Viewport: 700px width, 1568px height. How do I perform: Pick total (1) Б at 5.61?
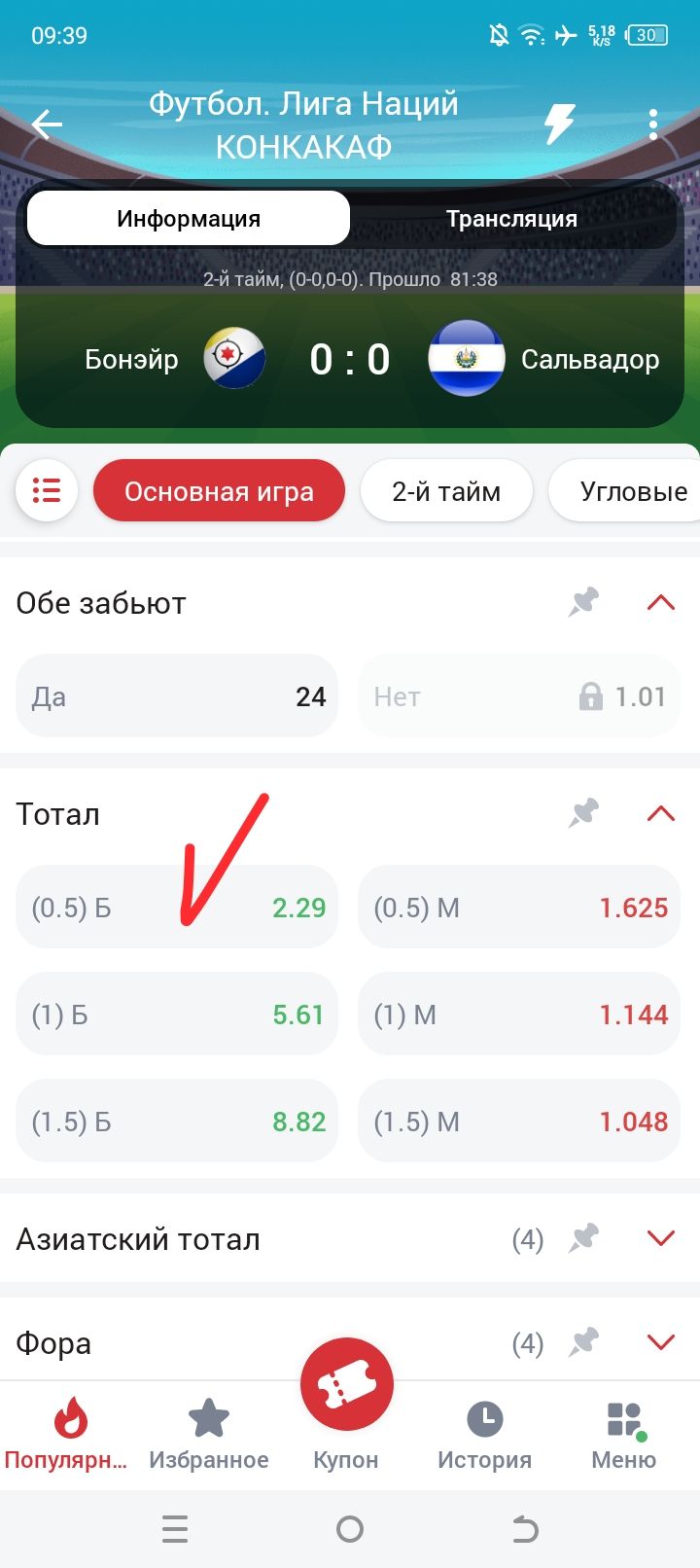point(177,1015)
